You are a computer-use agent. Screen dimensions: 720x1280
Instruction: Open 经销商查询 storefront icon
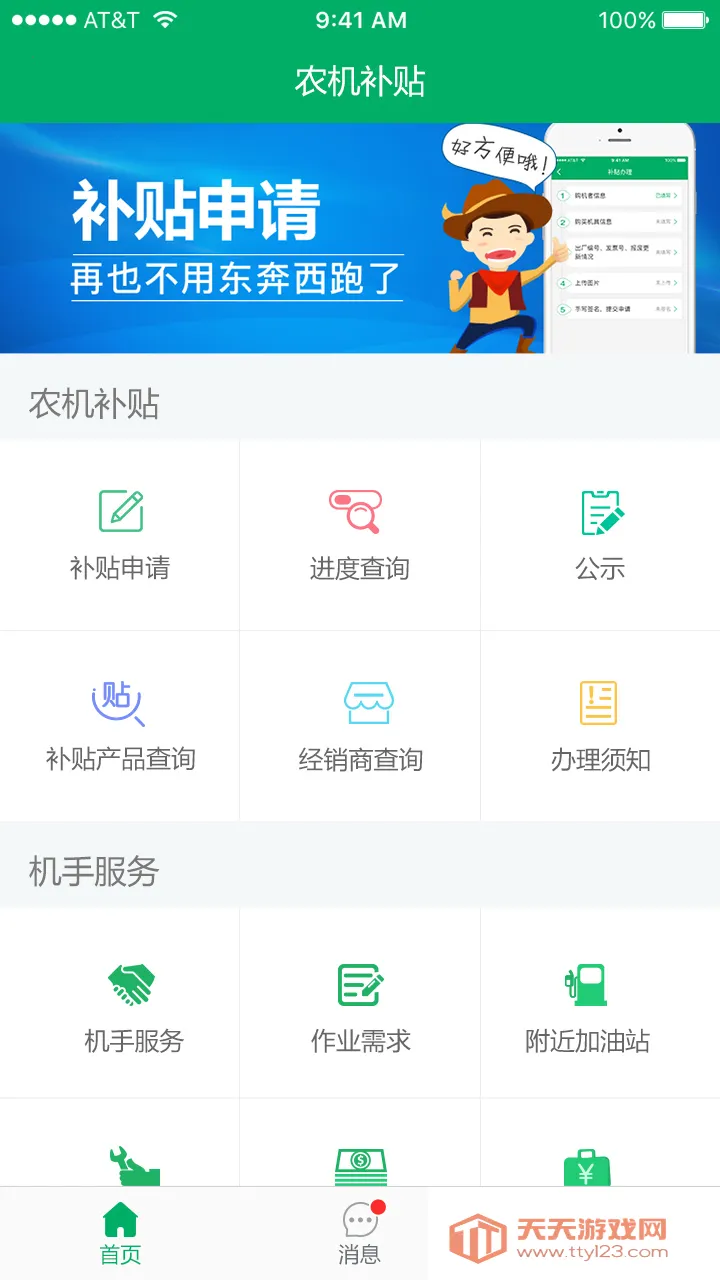tap(359, 703)
